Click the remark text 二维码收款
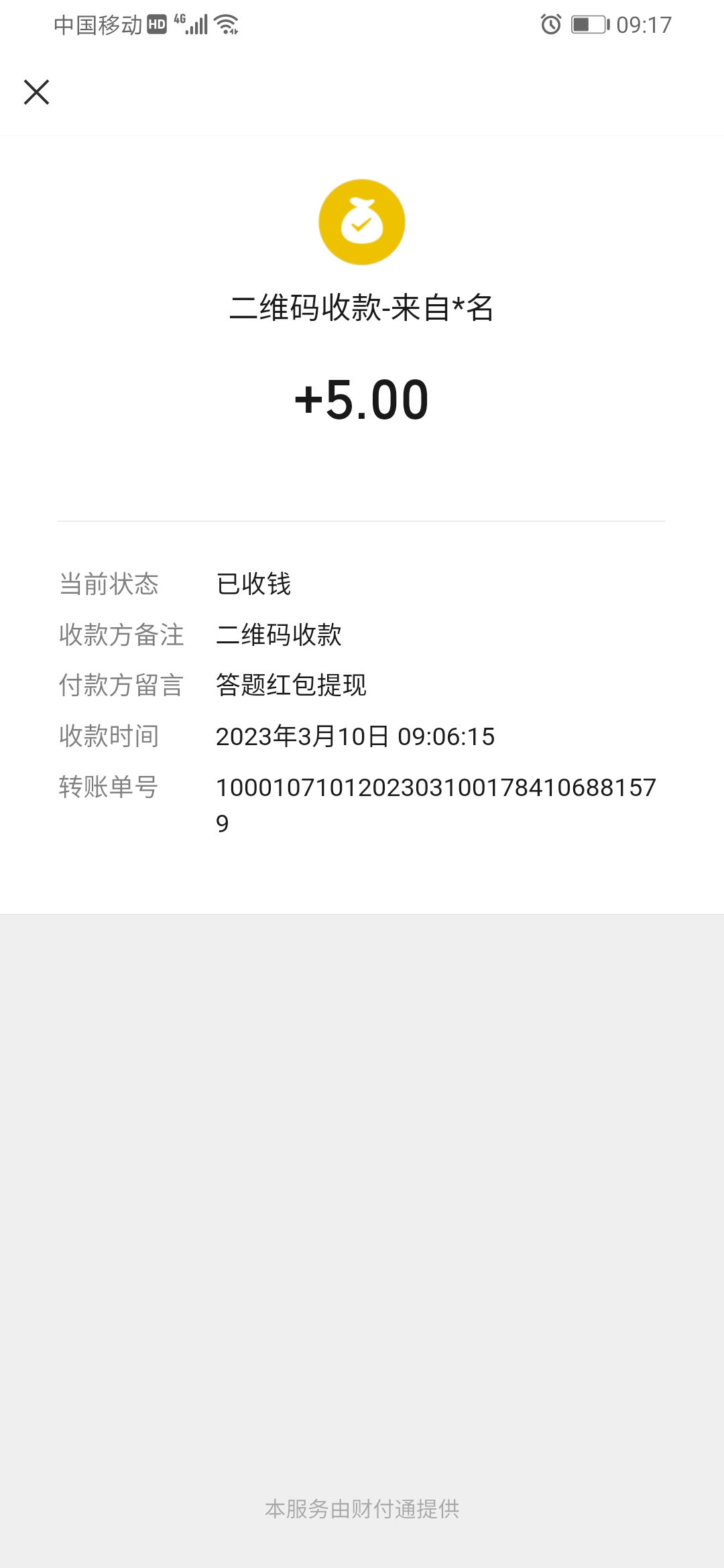 279,635
